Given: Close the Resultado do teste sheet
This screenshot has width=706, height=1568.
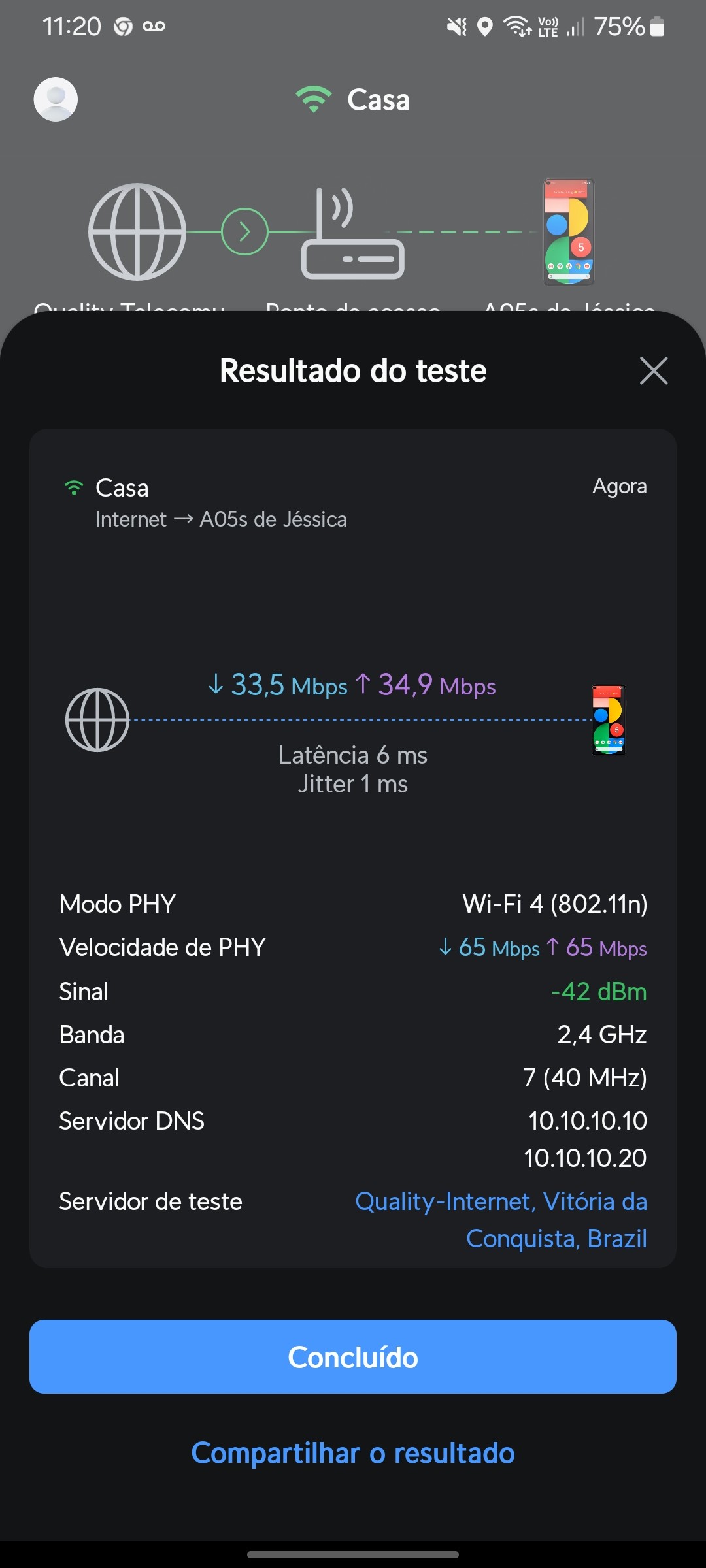Looking at the screenshot, I should (x=653, y=371).
